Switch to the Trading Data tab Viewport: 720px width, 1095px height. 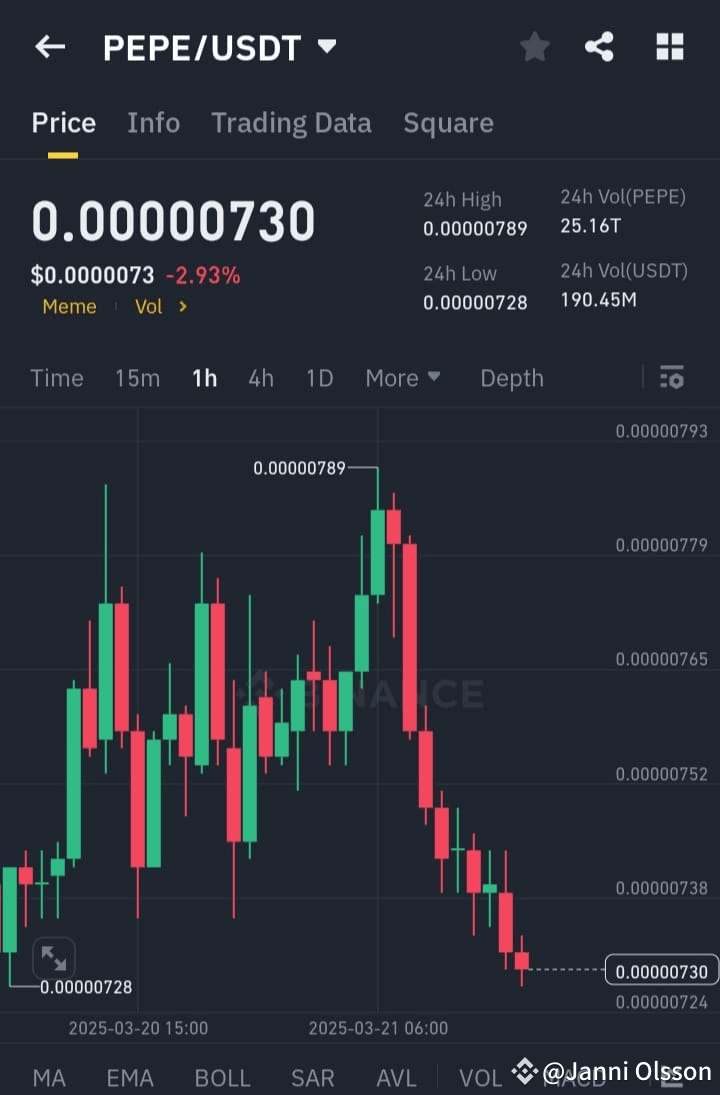(x=291, y=122)
